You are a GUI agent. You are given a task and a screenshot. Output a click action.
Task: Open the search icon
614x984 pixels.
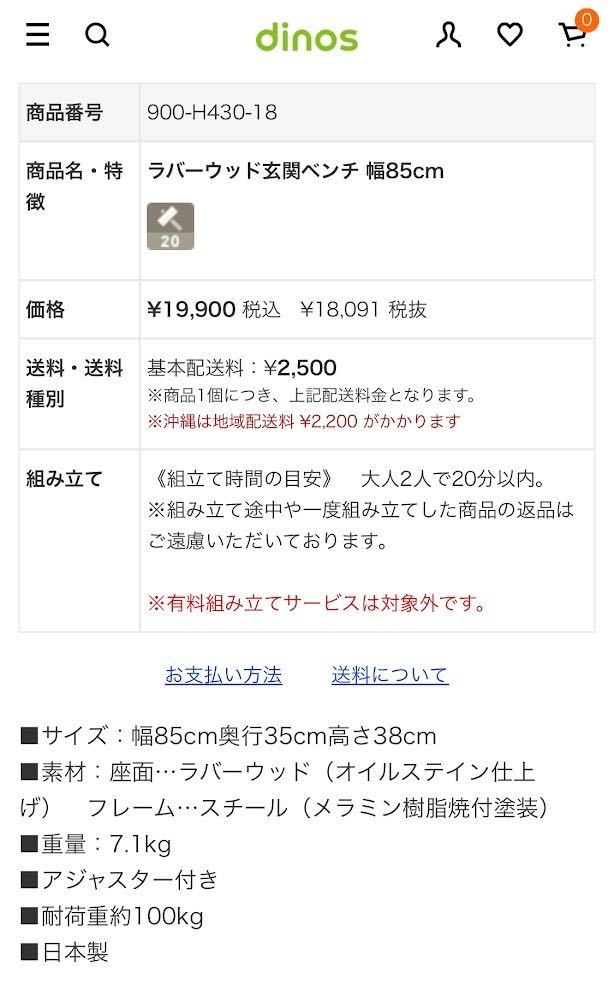97,35
